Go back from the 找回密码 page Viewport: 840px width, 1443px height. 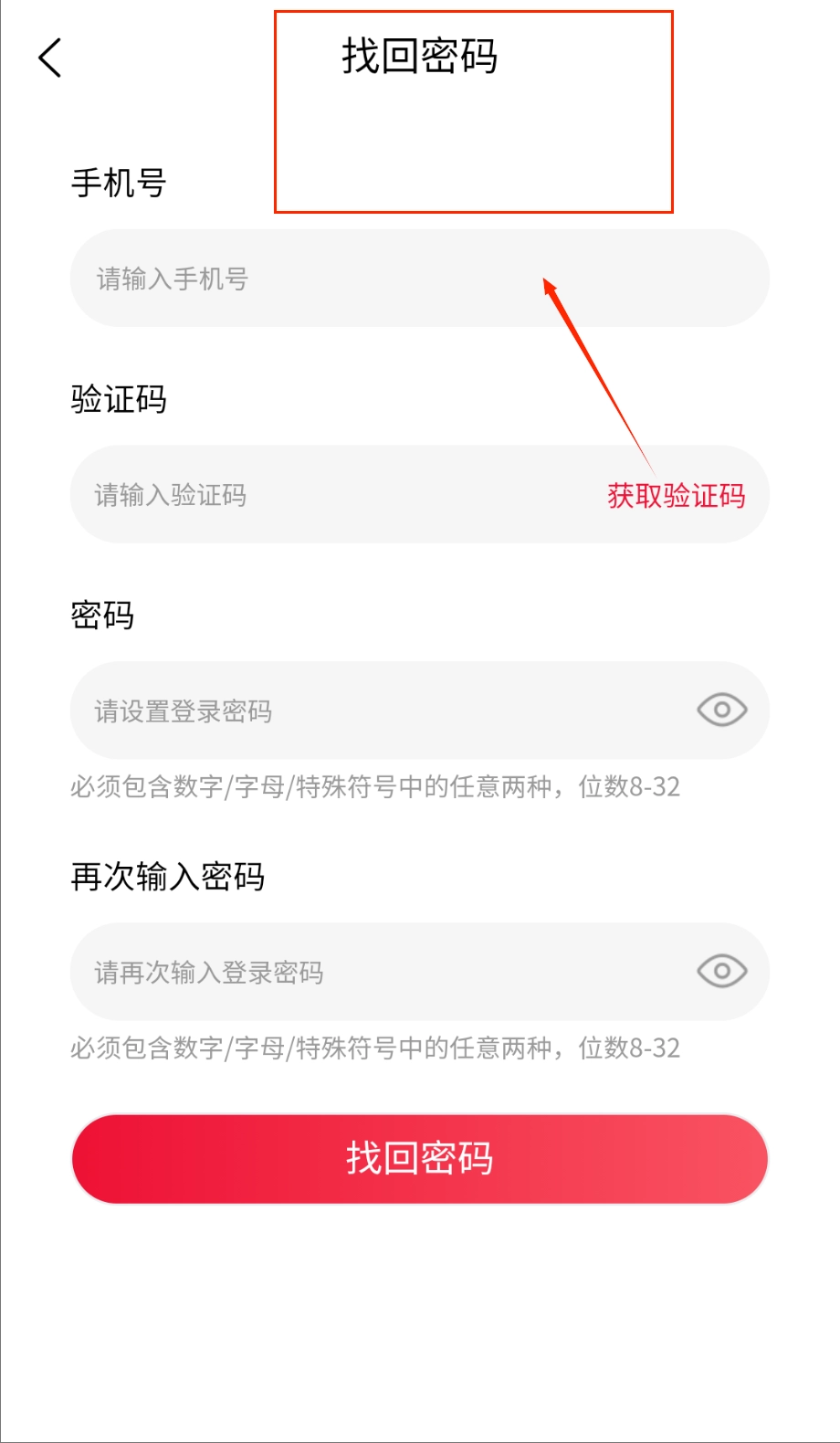(x=50, y=58)
